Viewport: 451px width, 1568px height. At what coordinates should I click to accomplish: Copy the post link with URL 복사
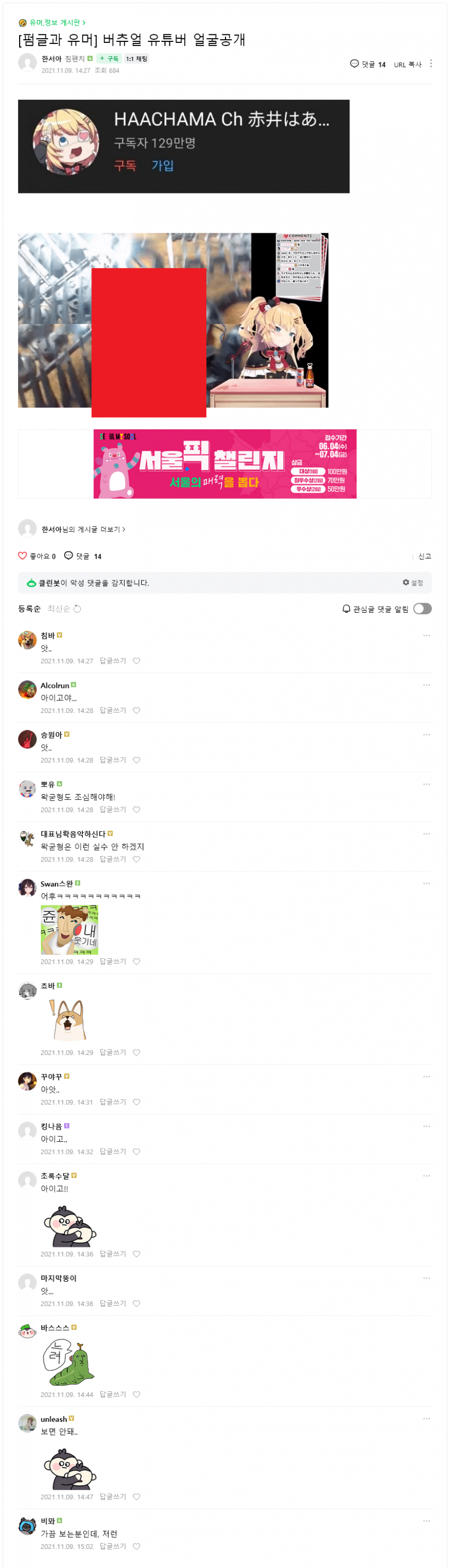[407, 64]
